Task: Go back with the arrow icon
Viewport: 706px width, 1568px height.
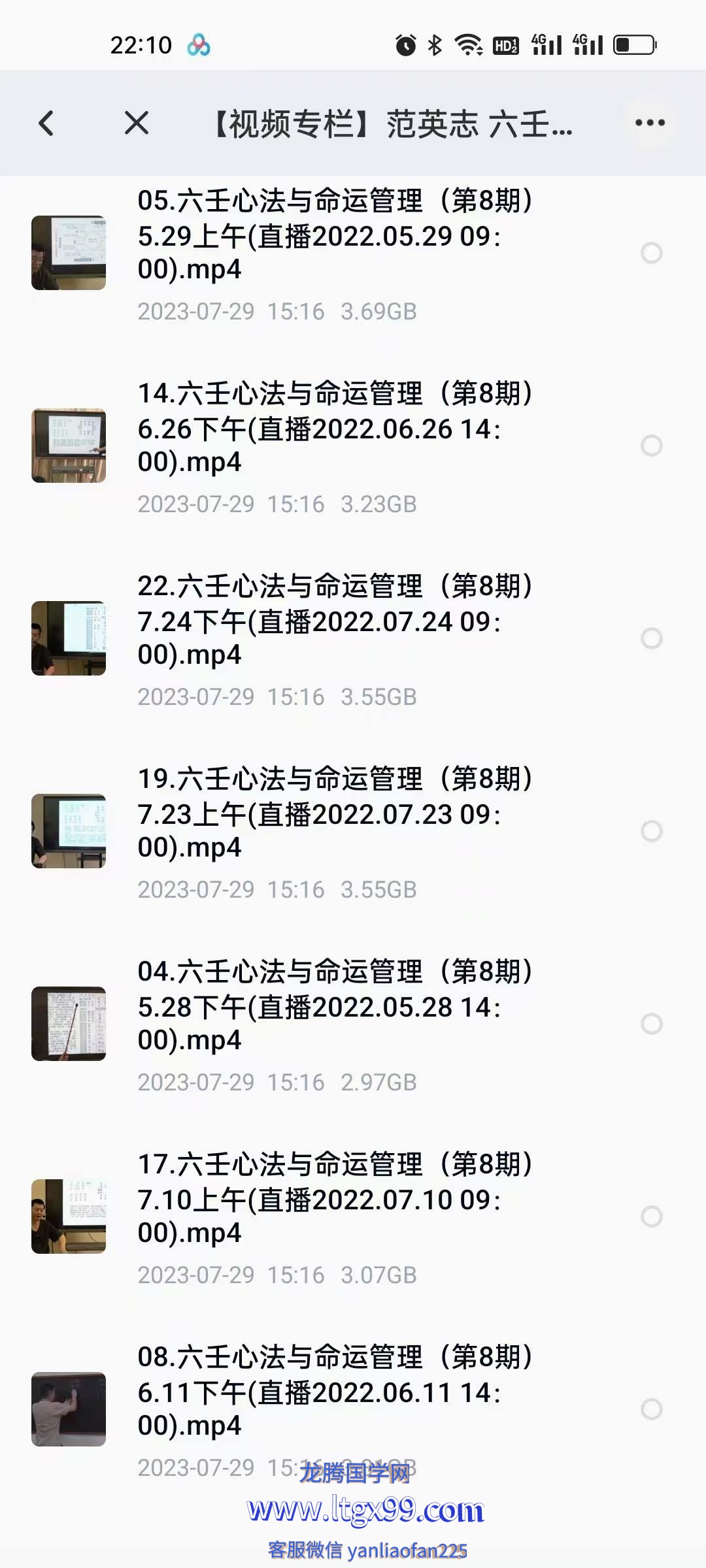Action: pos(46,123)
